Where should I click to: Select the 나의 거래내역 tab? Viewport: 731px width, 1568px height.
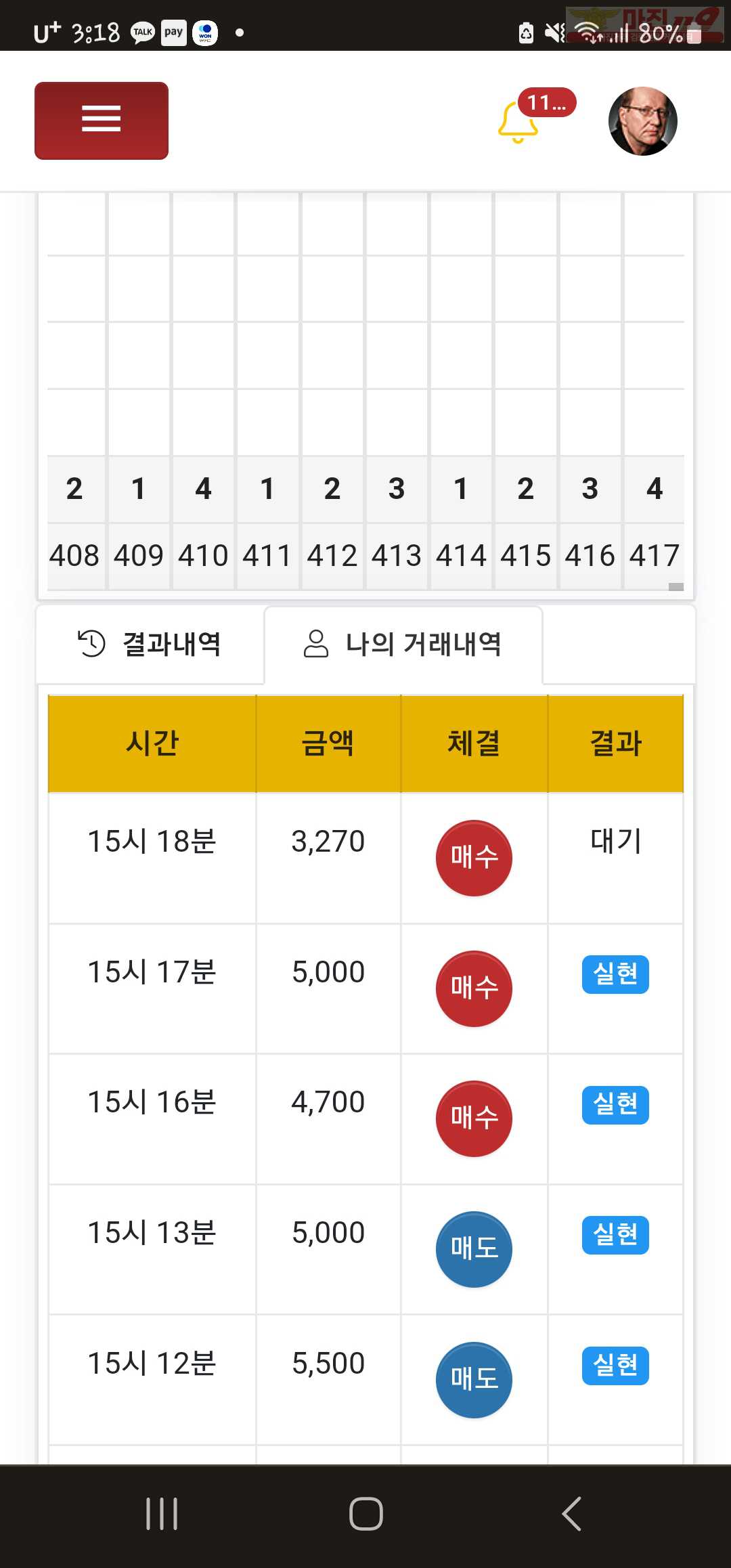[403, 644]
